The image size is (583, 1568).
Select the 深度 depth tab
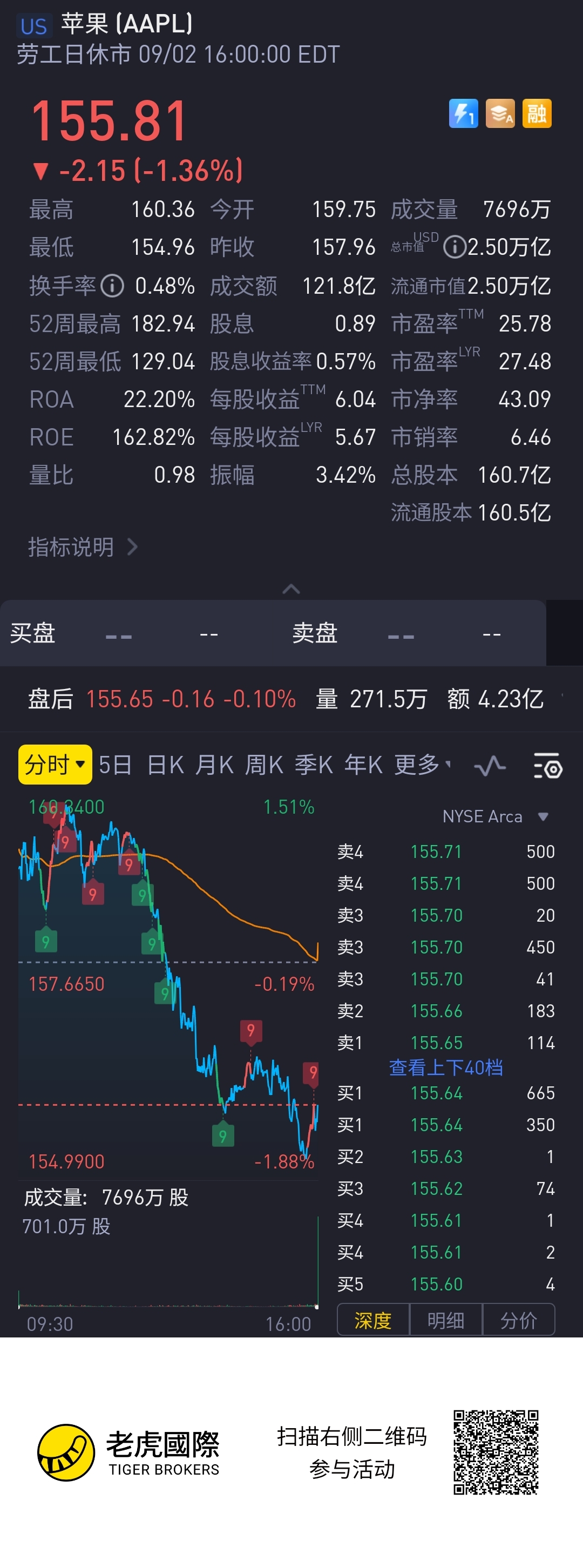click(x=373, y=1320)
